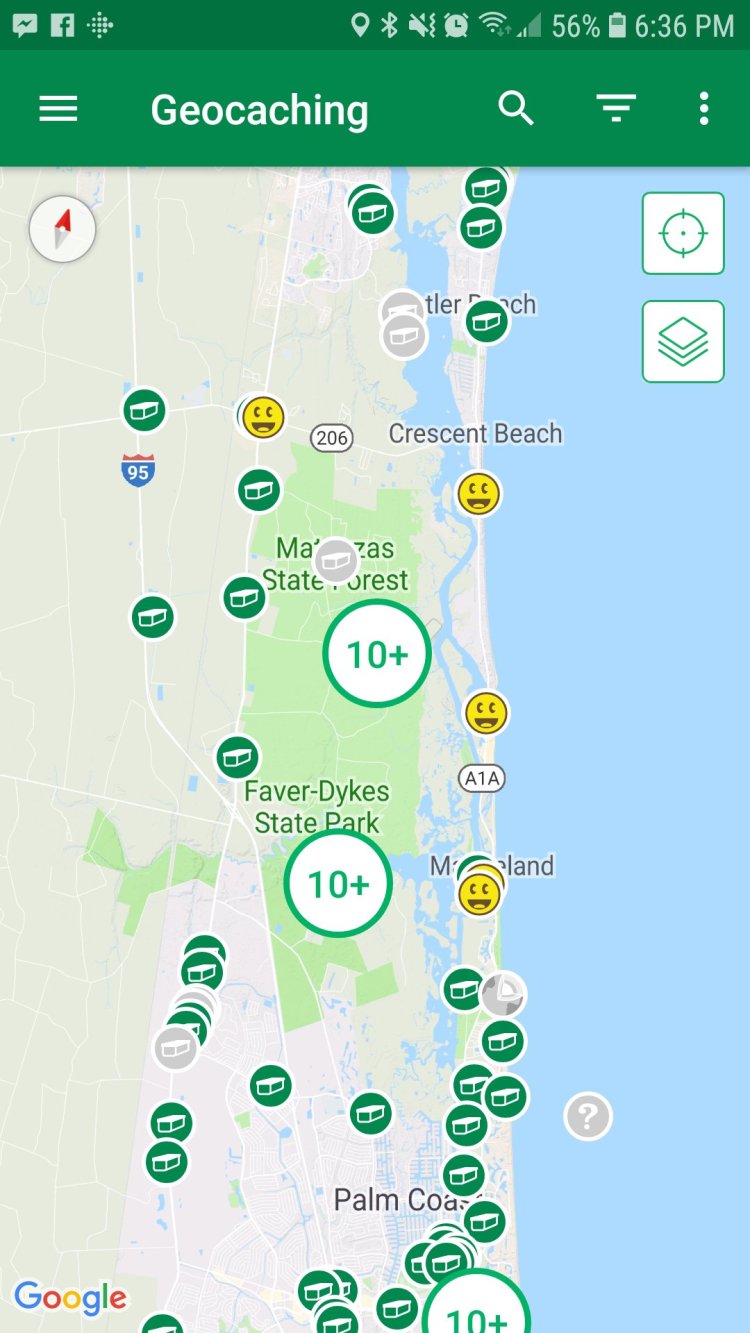
Task: Tap the compass to reset orientation
Action: point(63,229)
